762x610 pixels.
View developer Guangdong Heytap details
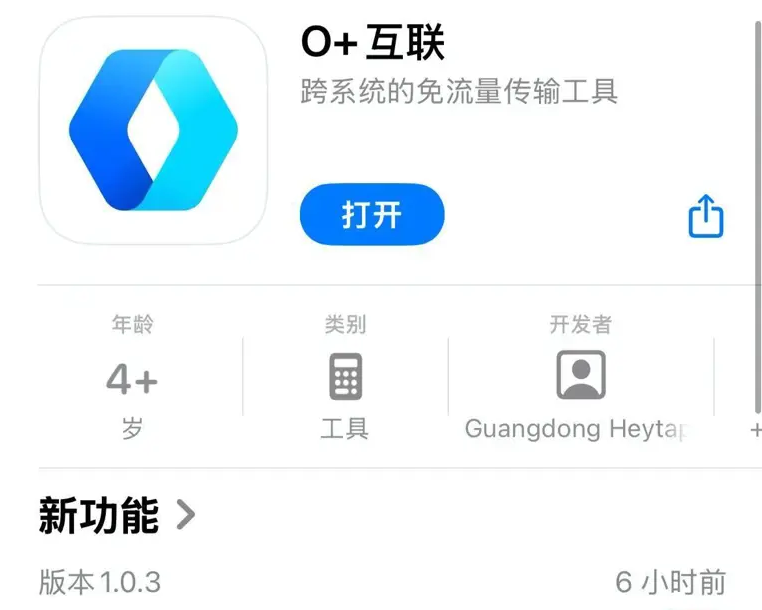[580, 378]
